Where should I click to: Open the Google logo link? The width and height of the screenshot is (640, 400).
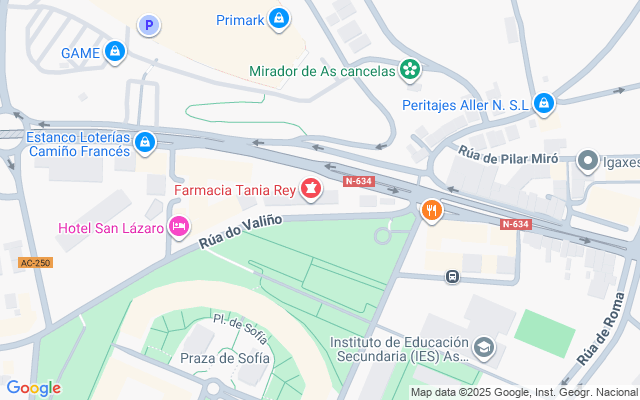point(33,388)
